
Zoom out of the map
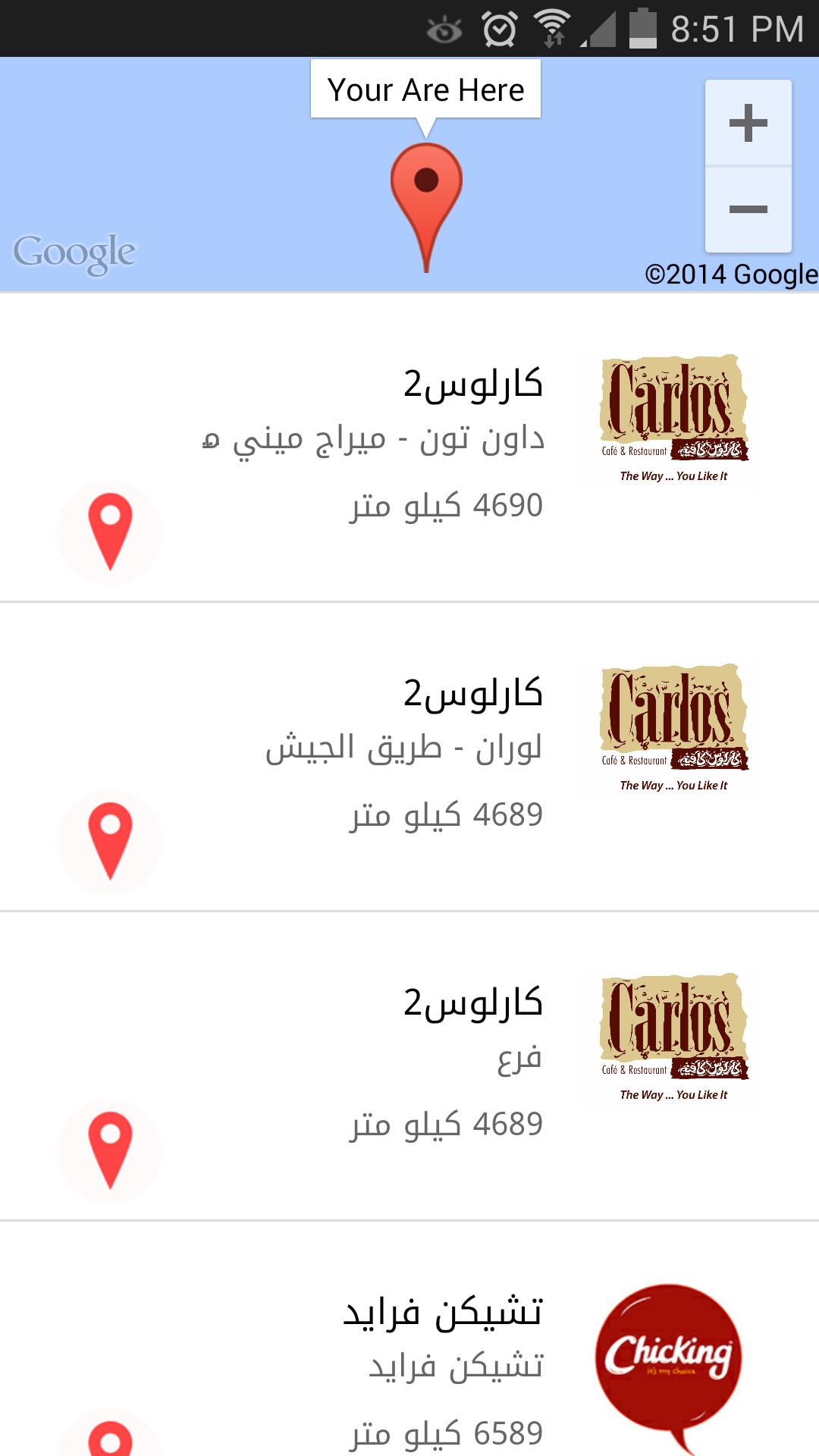pyautogui.click(x=748, y=209)
